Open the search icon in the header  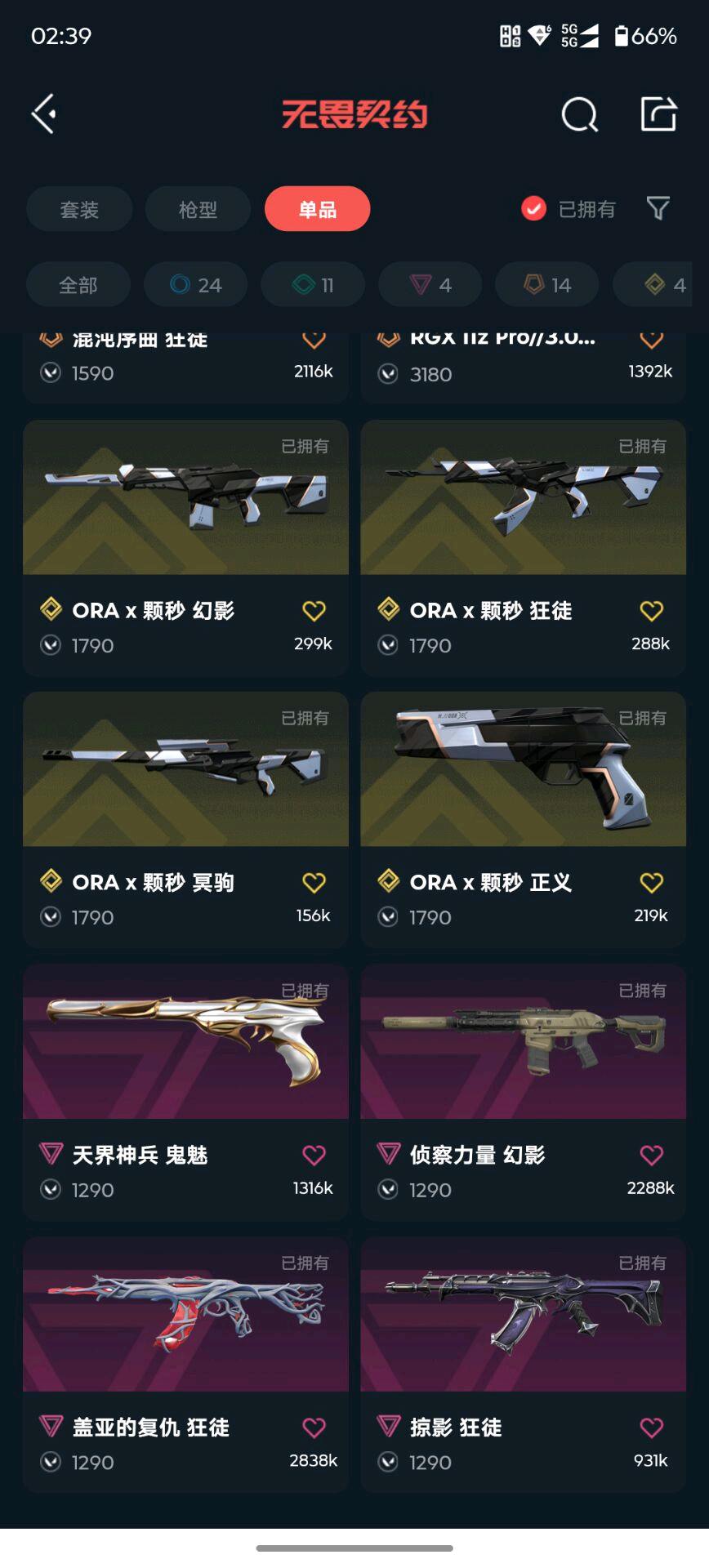point(579,114)
